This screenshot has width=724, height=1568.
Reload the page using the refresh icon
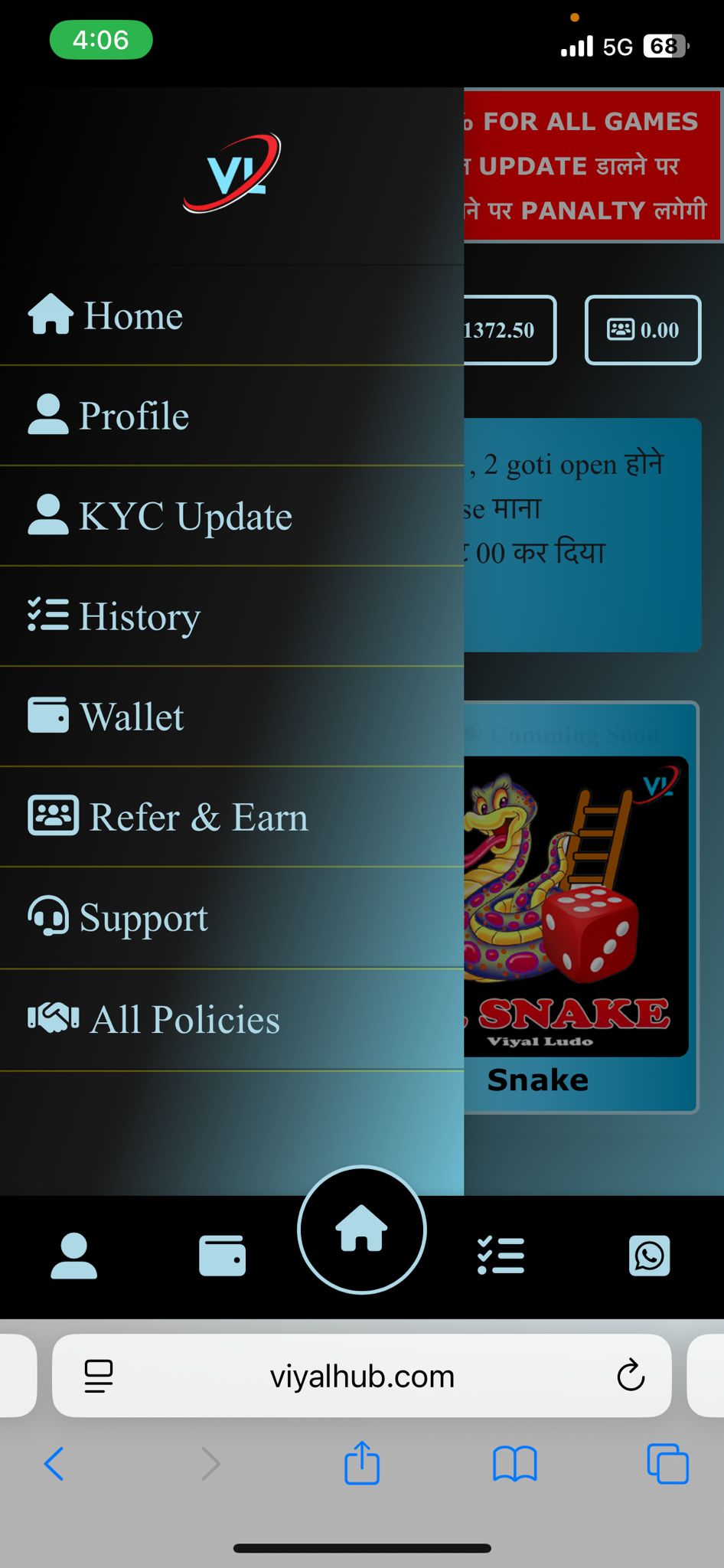[x=630, y=1374]
